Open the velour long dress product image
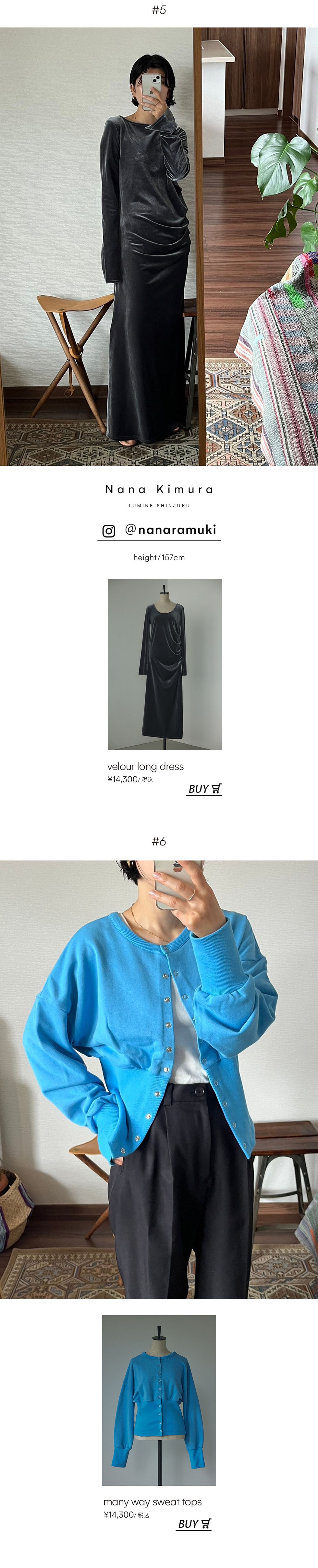This screenshot has width=318, height=1568. tap(165, 664)
